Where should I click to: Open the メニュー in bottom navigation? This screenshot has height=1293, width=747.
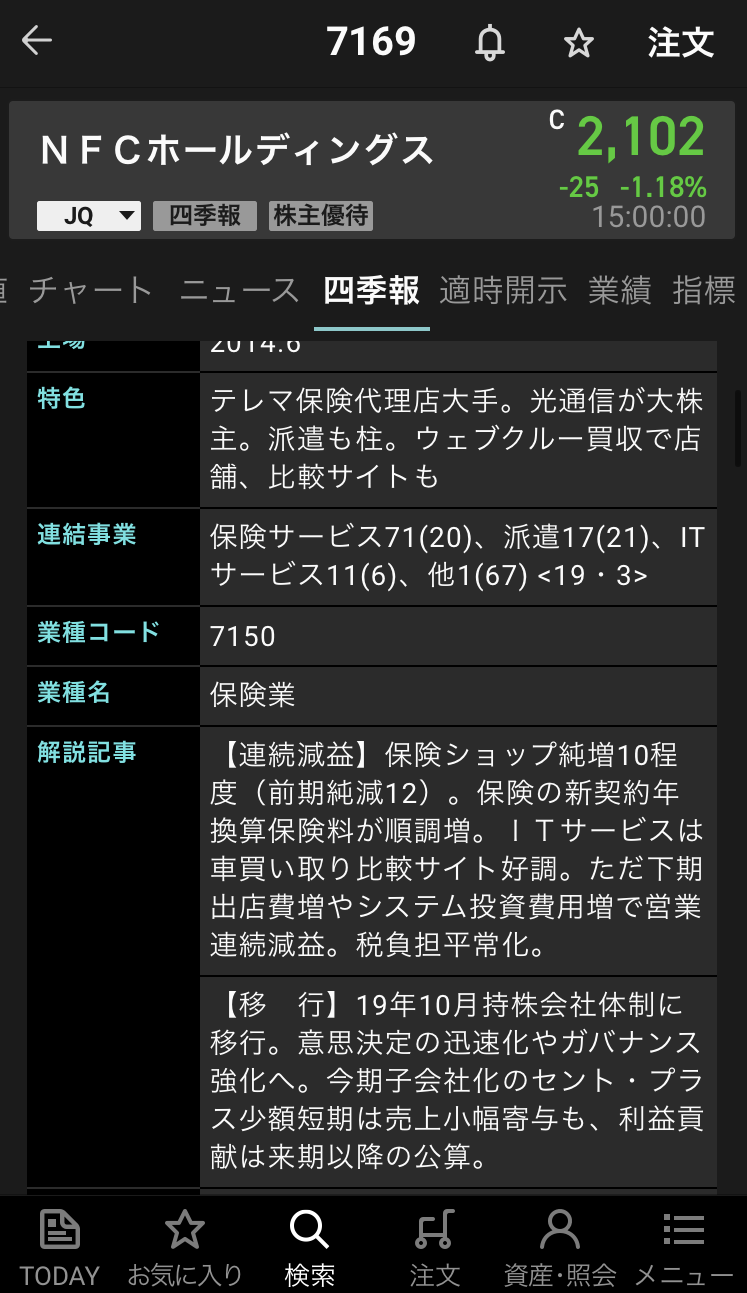(684, 1246)
